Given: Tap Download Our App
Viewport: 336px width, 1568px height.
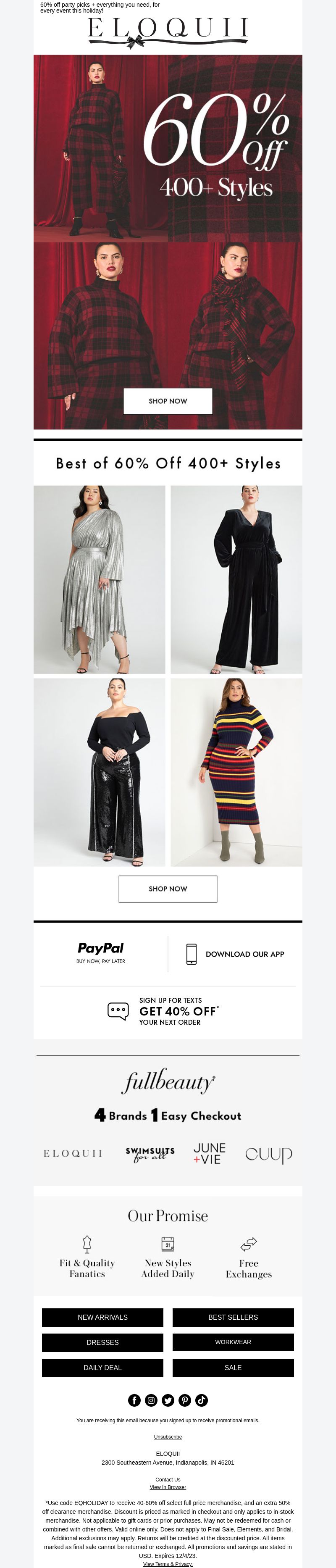Looking at the screenshot, I should (x=235, y=954).
